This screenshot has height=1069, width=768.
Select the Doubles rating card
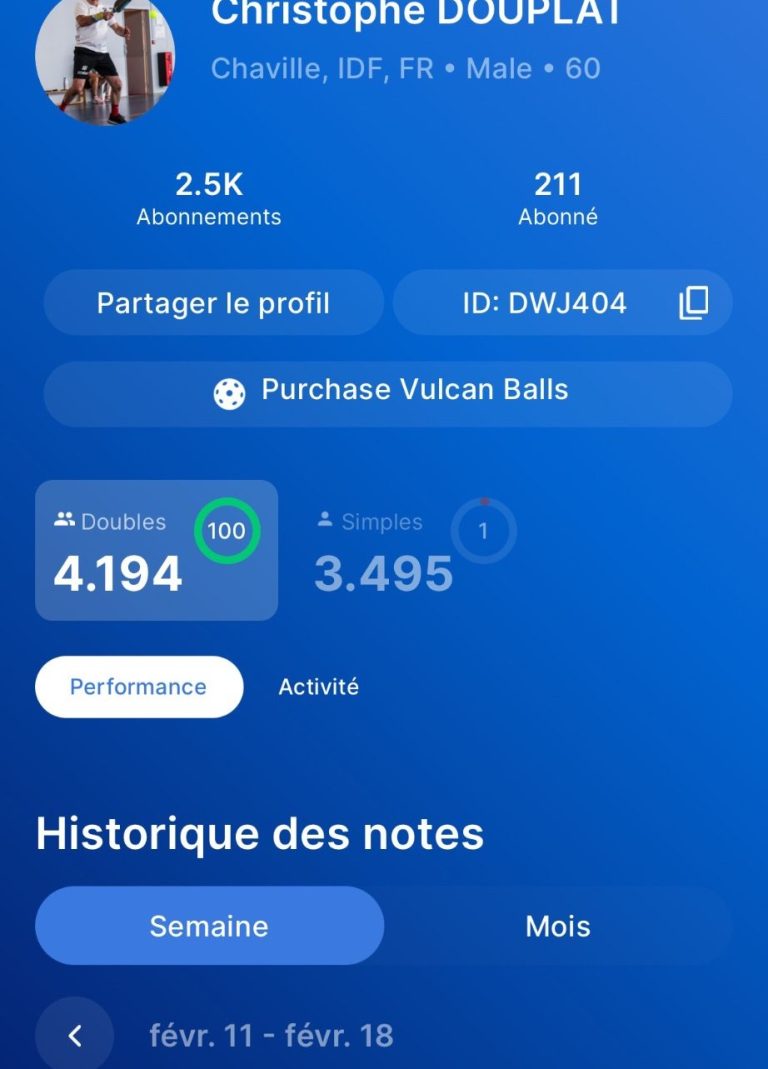pyautogui.click(x=156, y=550)
